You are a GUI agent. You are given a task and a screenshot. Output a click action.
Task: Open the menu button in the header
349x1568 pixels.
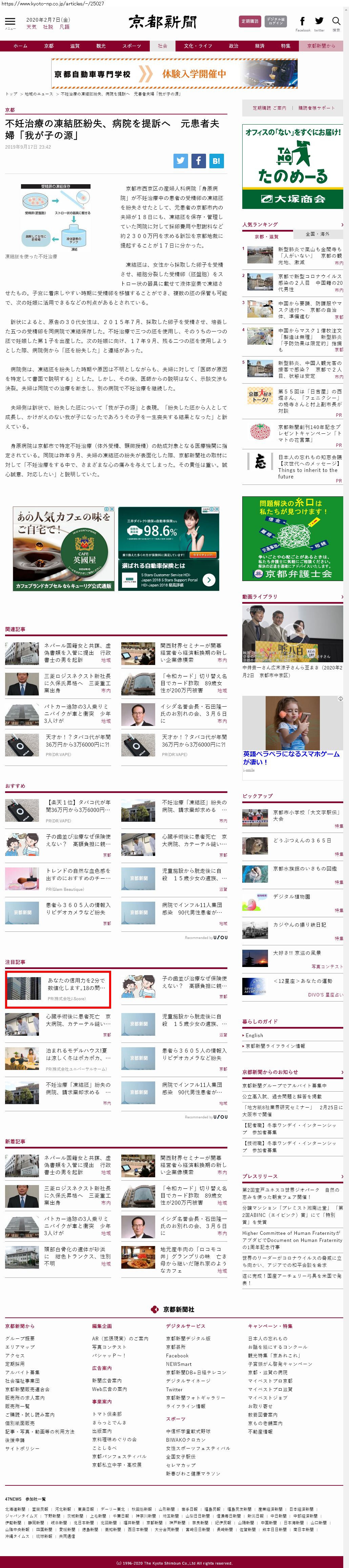(10, 23)
